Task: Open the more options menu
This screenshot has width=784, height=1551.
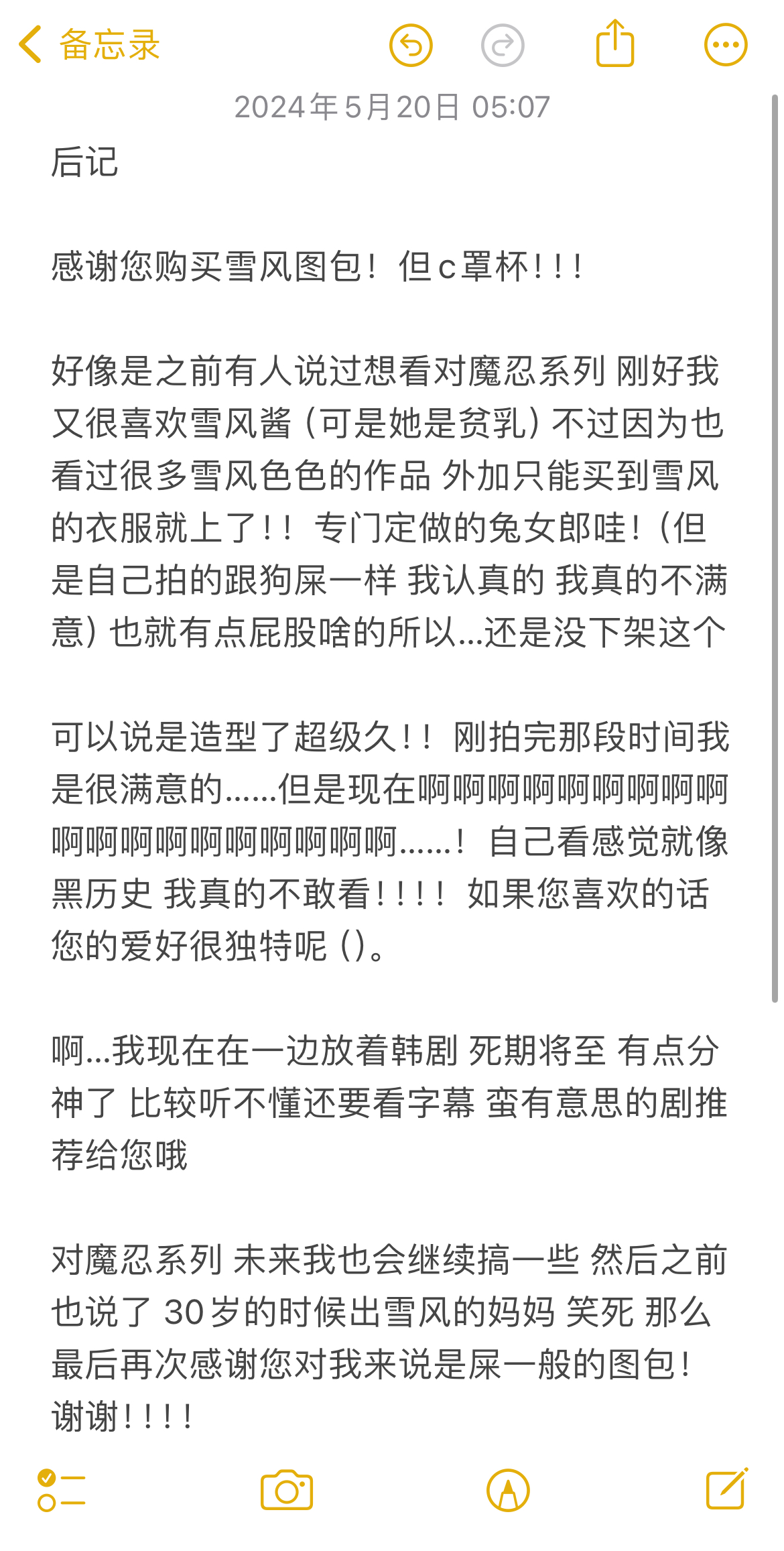Action: pyautogui.click(x=725, y=45)
